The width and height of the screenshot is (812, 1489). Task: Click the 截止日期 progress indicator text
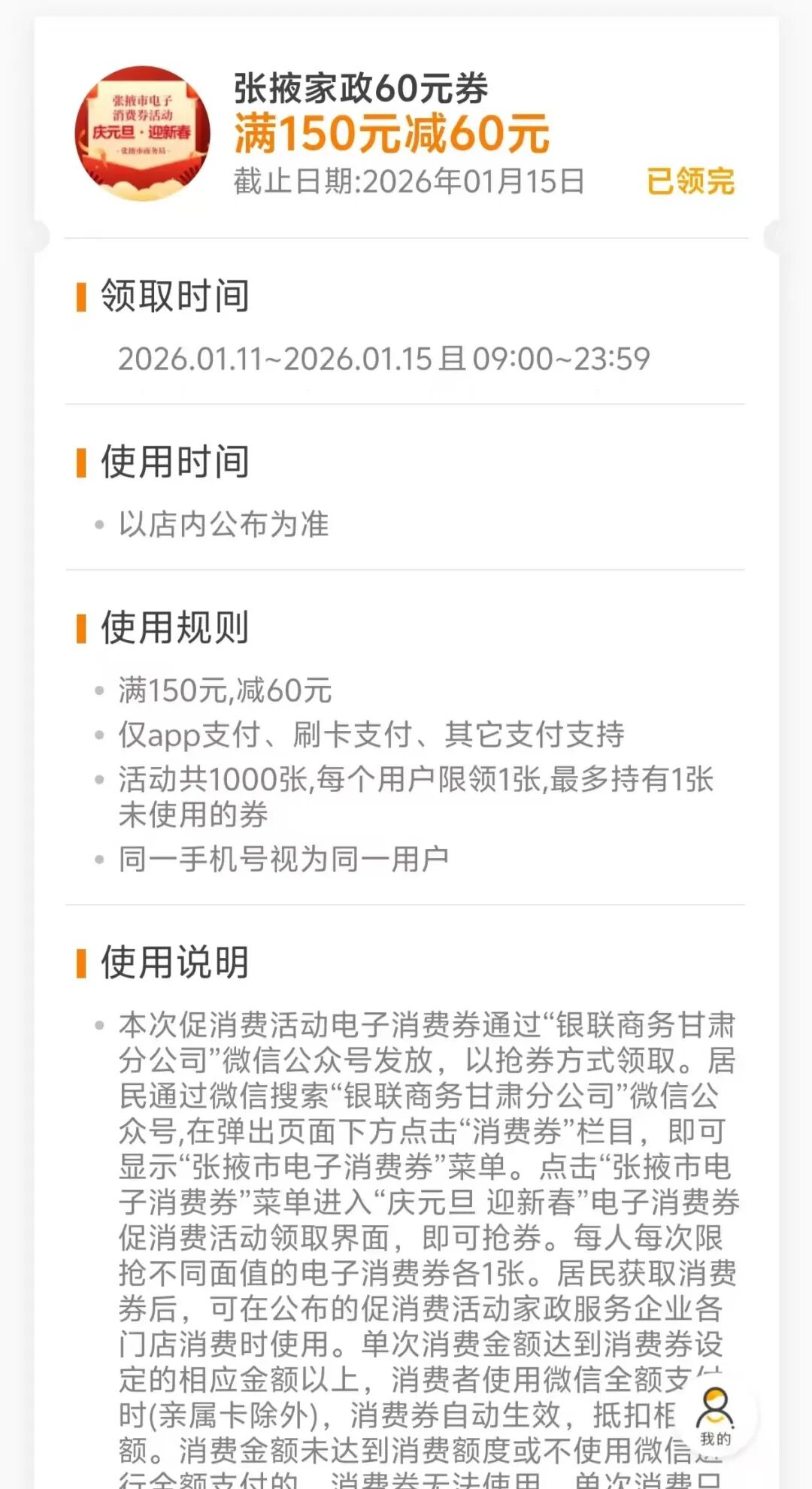410,180
